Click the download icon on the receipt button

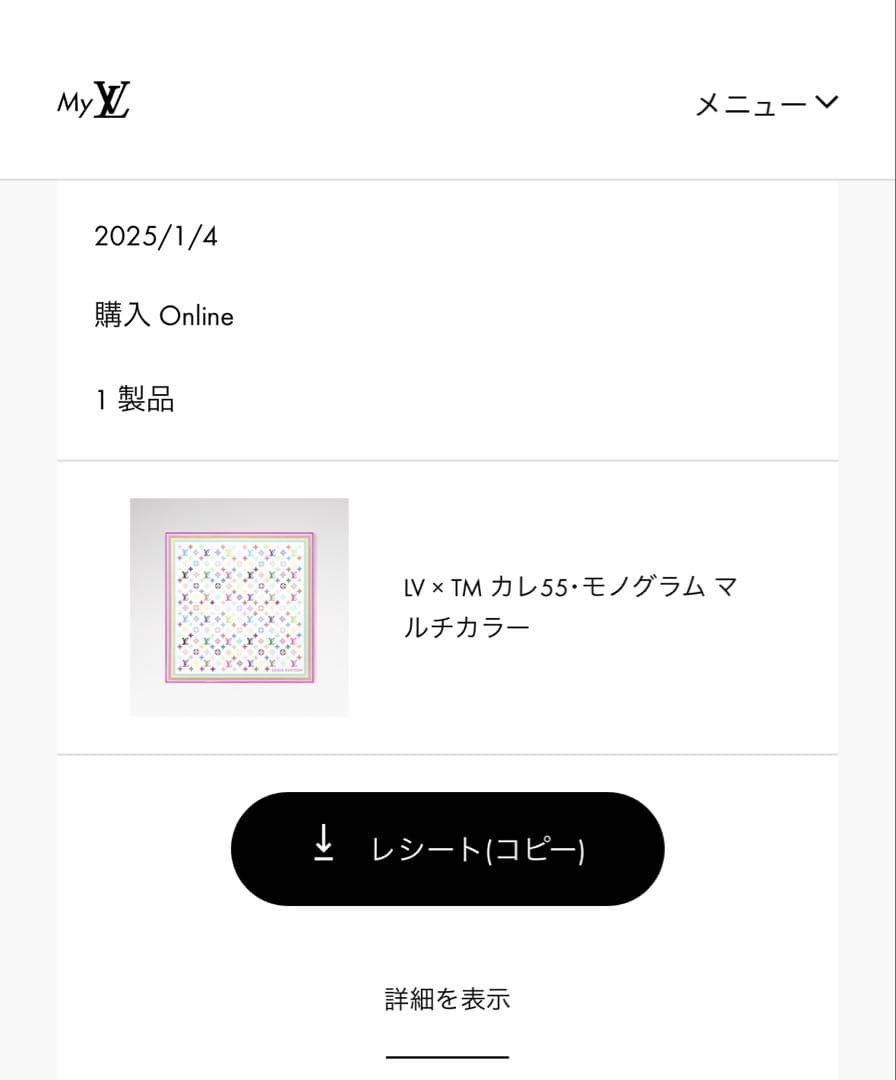pos(323,847)
